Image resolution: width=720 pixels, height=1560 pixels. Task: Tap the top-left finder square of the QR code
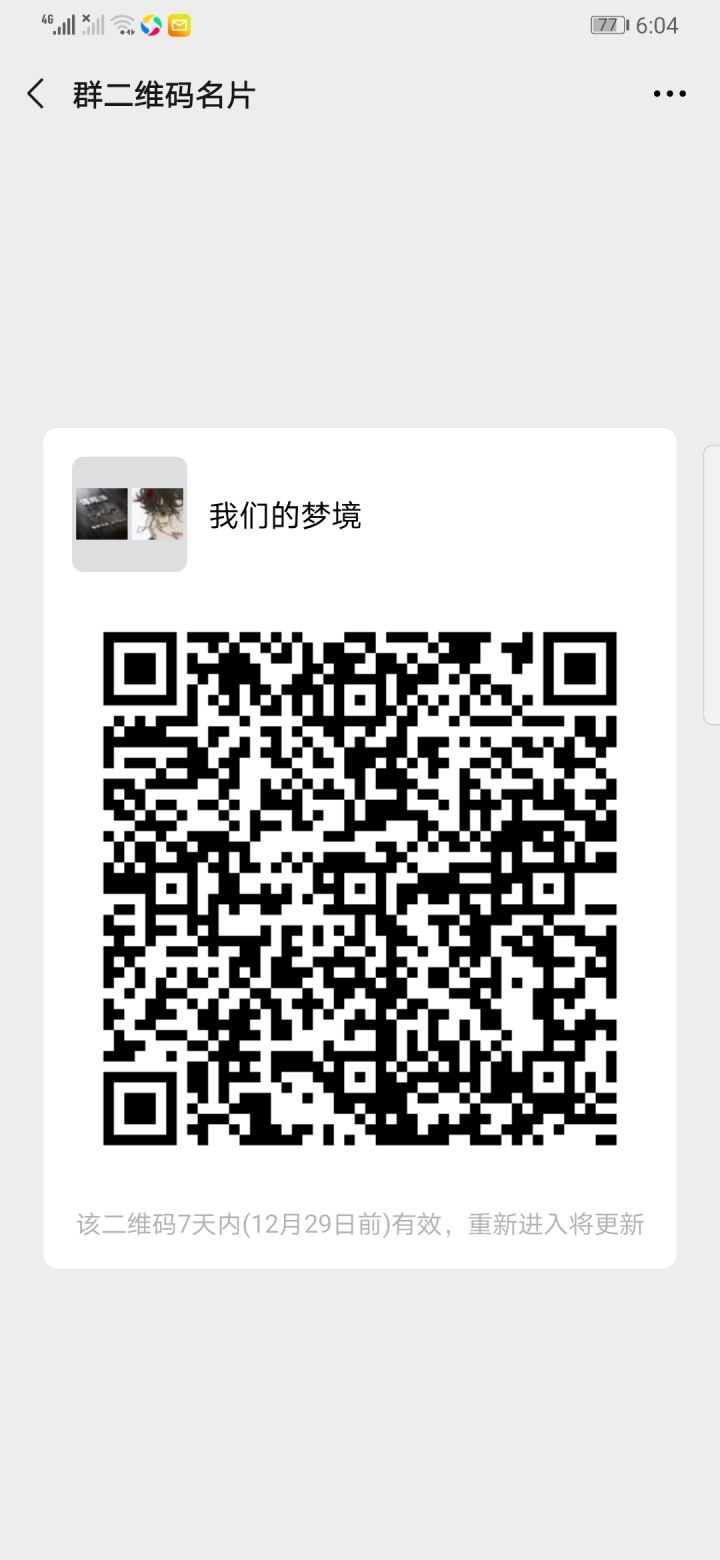click(140, 670)
